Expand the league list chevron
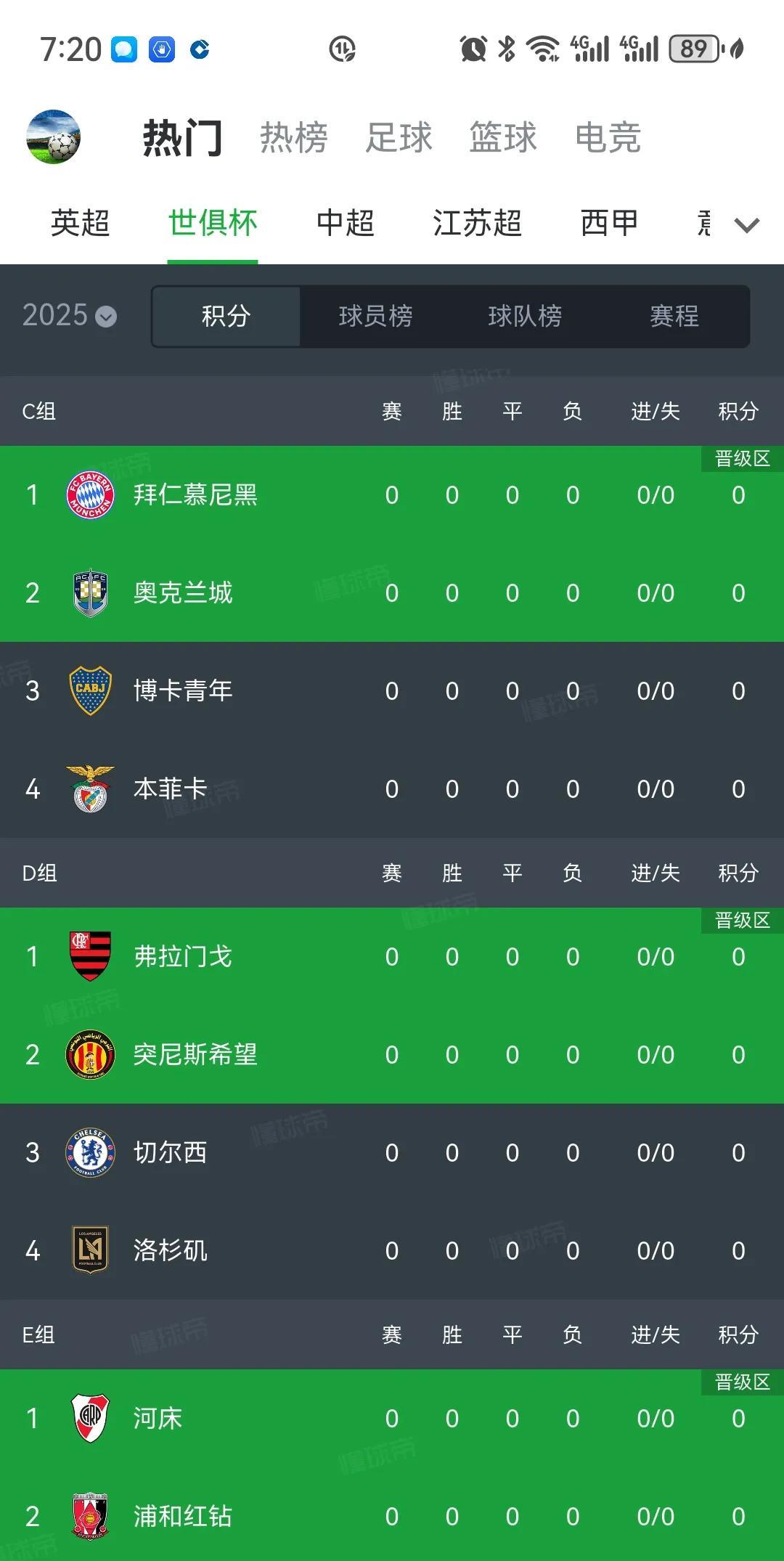This screenshot has width=784, height=1561. [x=747, y=225]
